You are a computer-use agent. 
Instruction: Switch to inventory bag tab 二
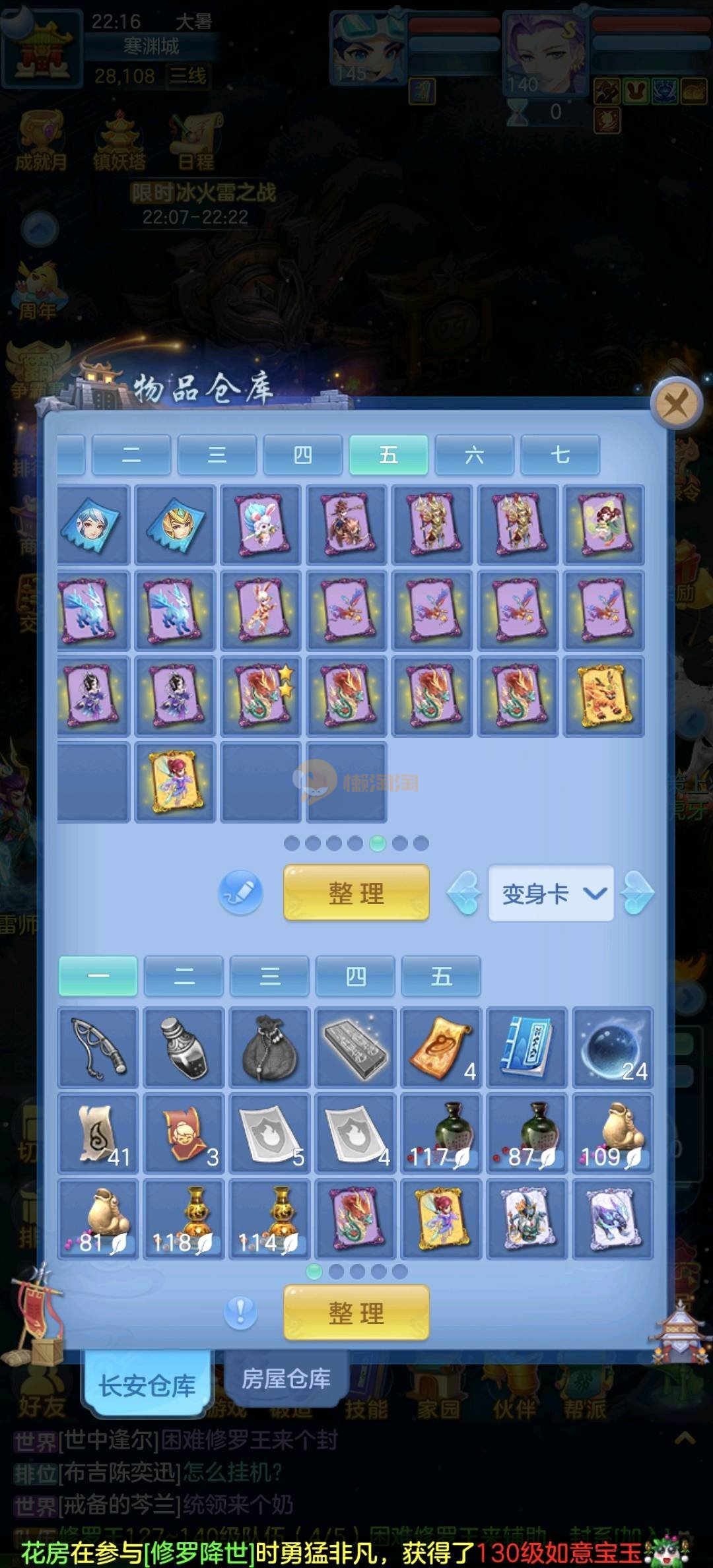pyautogui.click(x=184, y=976)
